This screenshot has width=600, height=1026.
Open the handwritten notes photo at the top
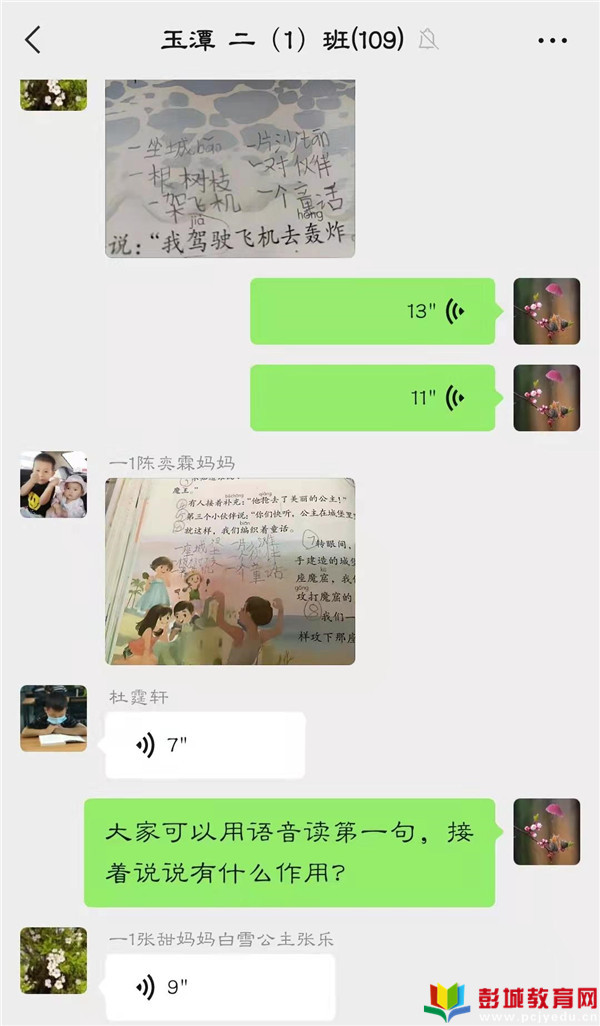[230, 168]
